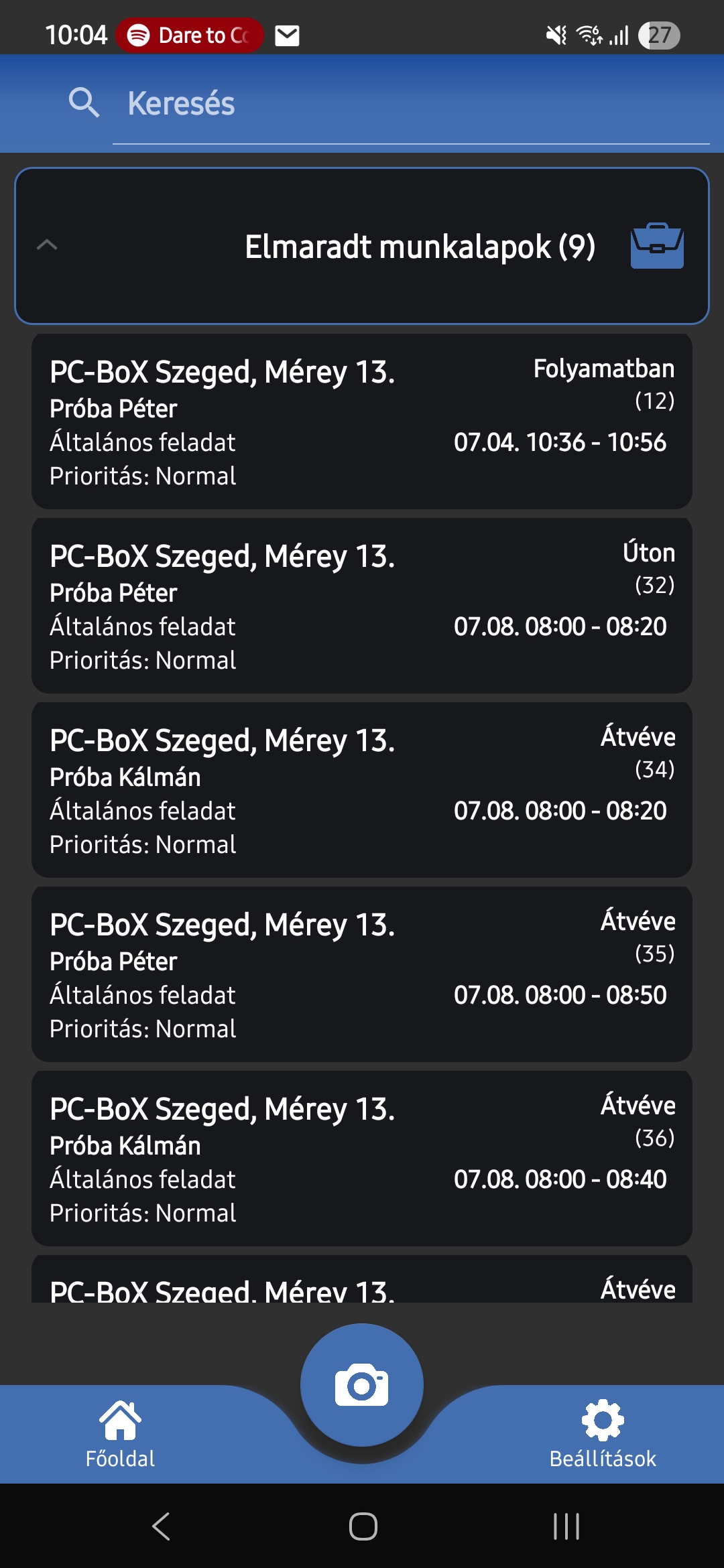Open worksheet 34 for Próba Kálmán
Viewport: 724px width, 1568px height.
[x=362, y=790]
